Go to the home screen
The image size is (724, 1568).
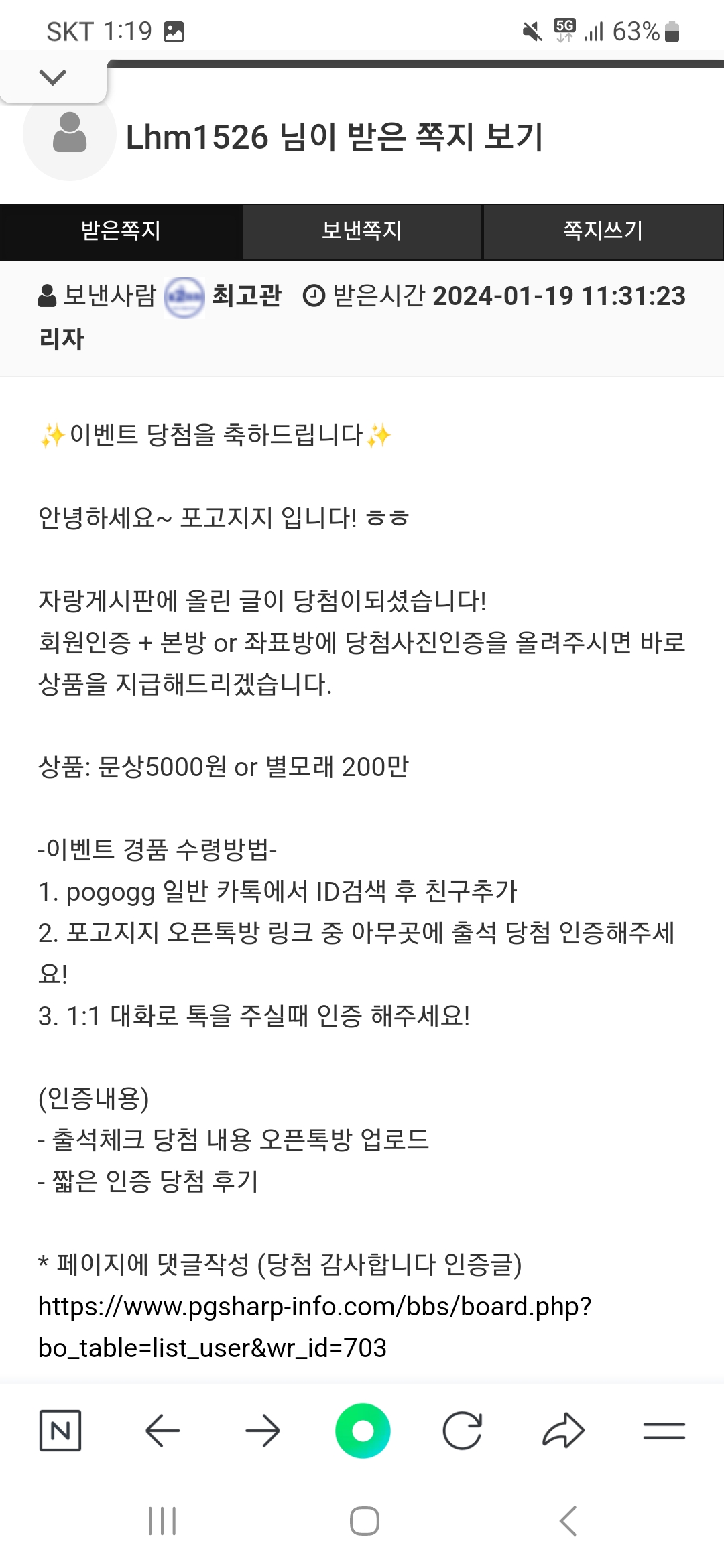(x=365, y=1521)
